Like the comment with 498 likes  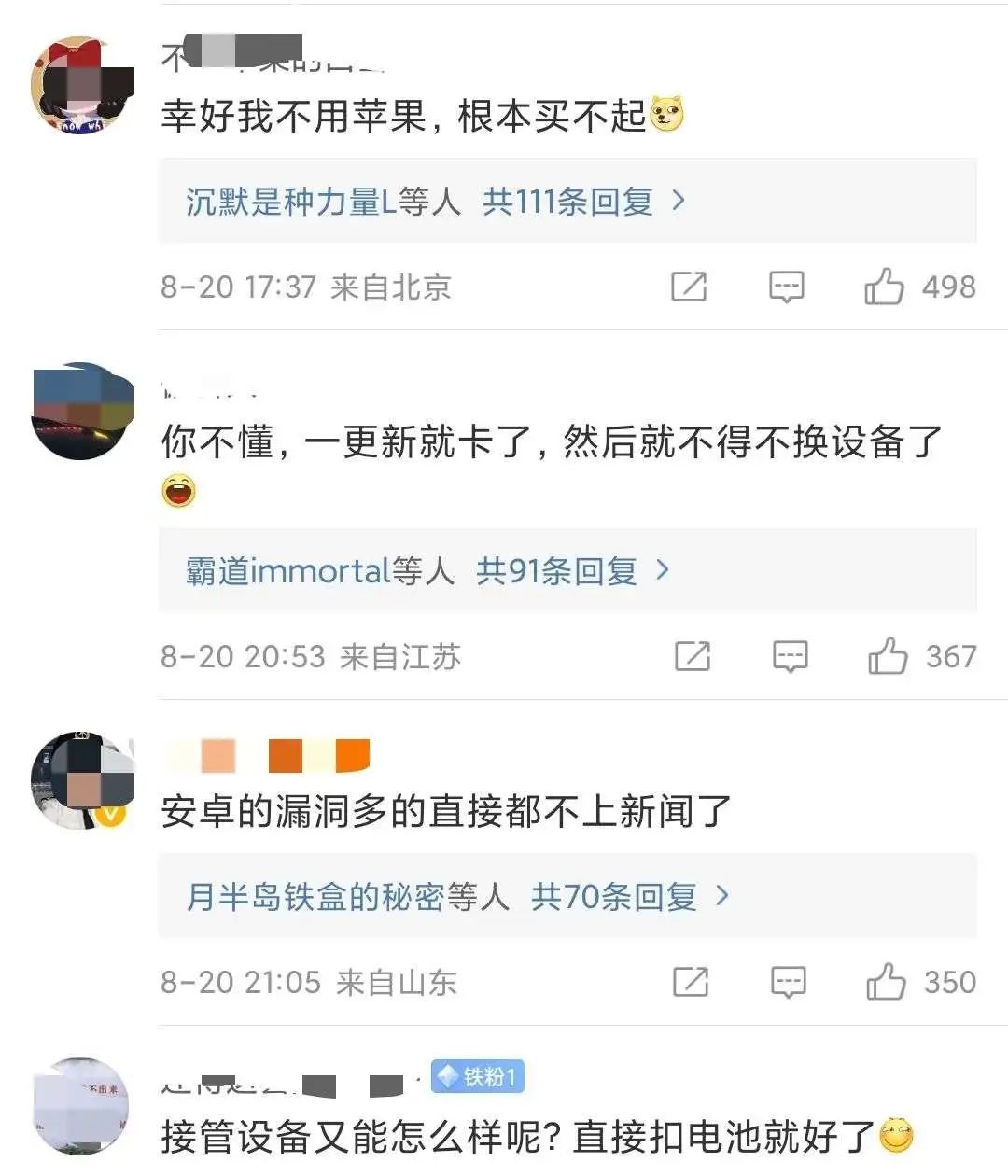tap(884, 287)
